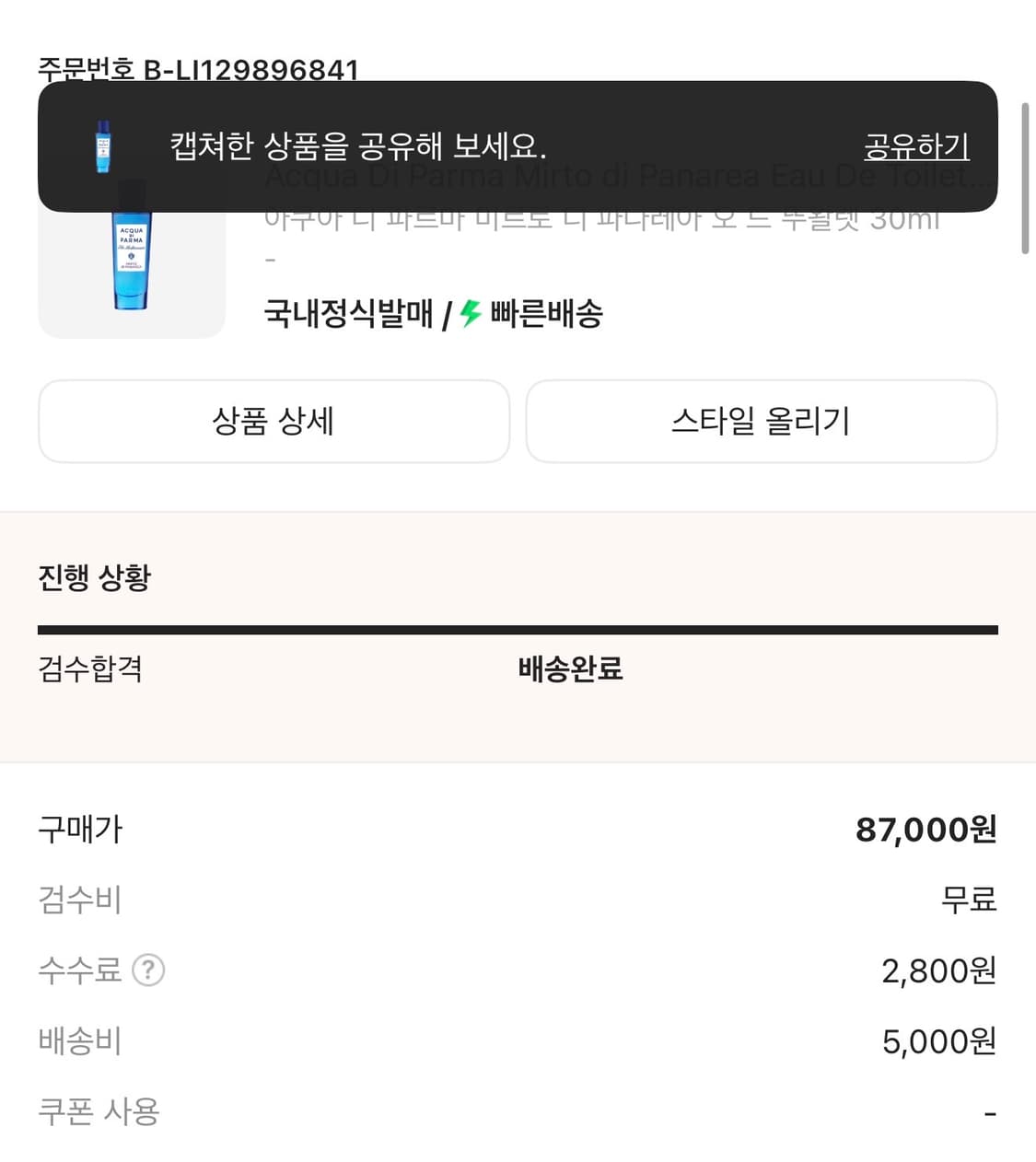Select the 배송완료 delivery status label

pyautogui.click(x=569, y=670)
